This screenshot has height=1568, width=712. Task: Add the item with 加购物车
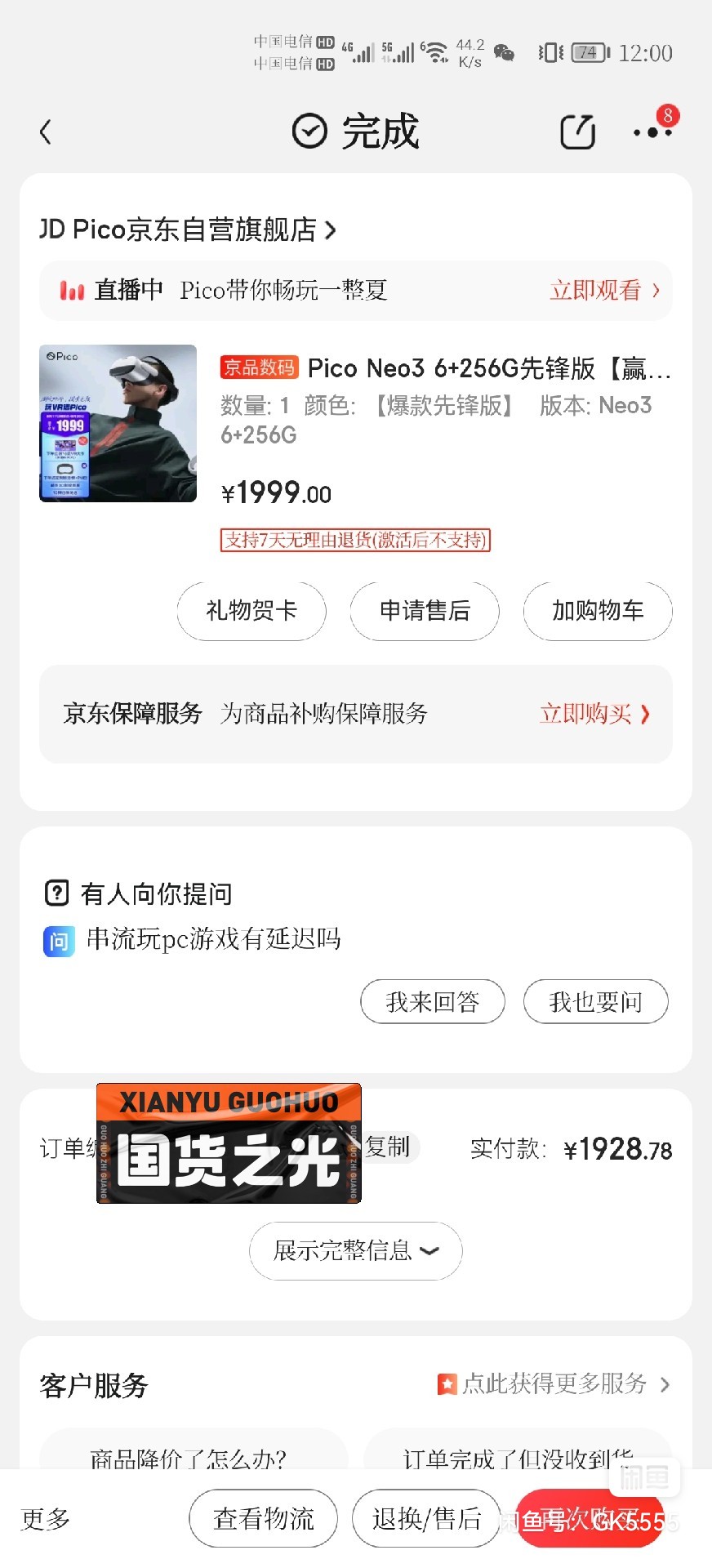598,611
